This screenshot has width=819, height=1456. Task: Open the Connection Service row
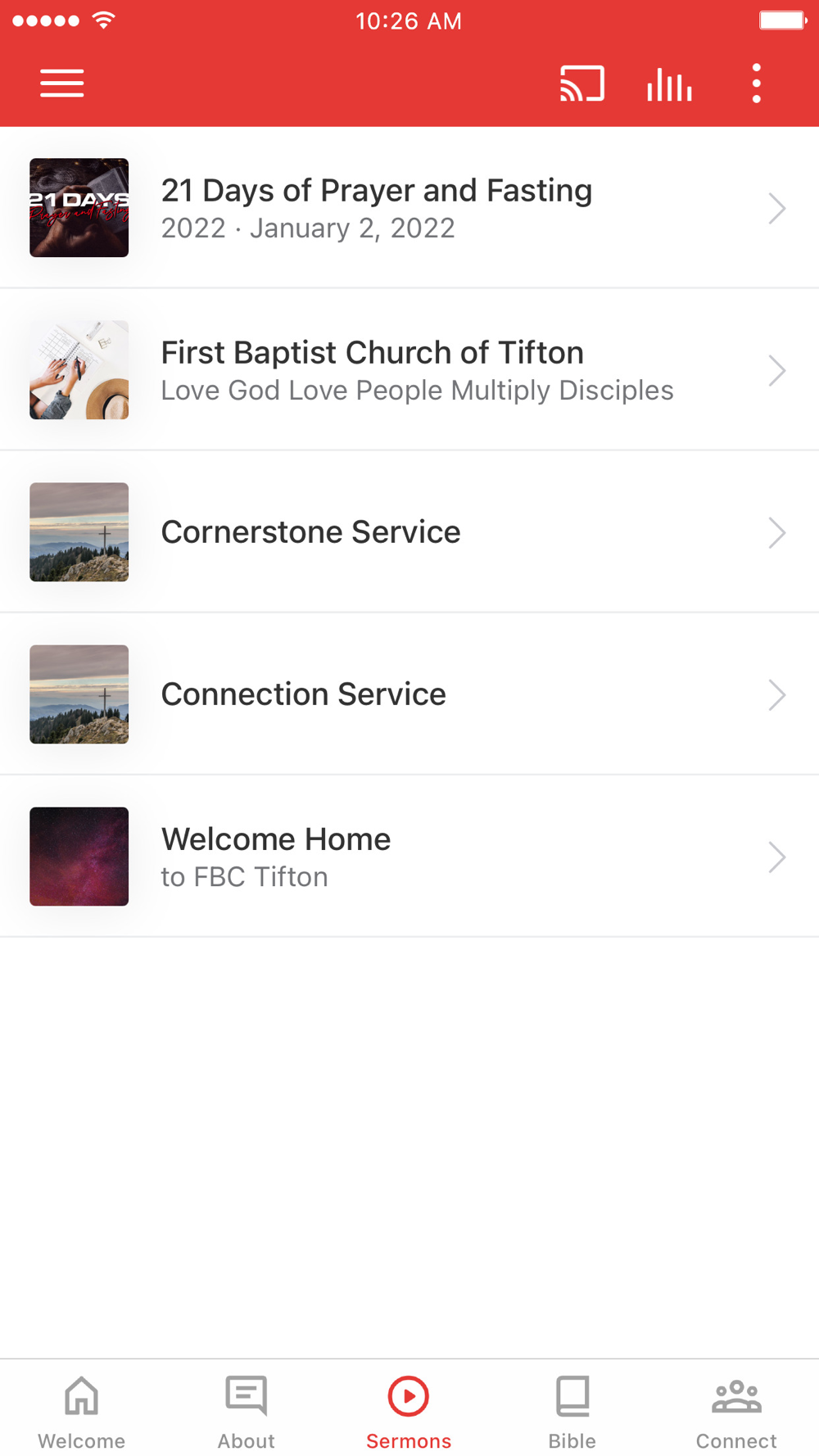[409, 694]
